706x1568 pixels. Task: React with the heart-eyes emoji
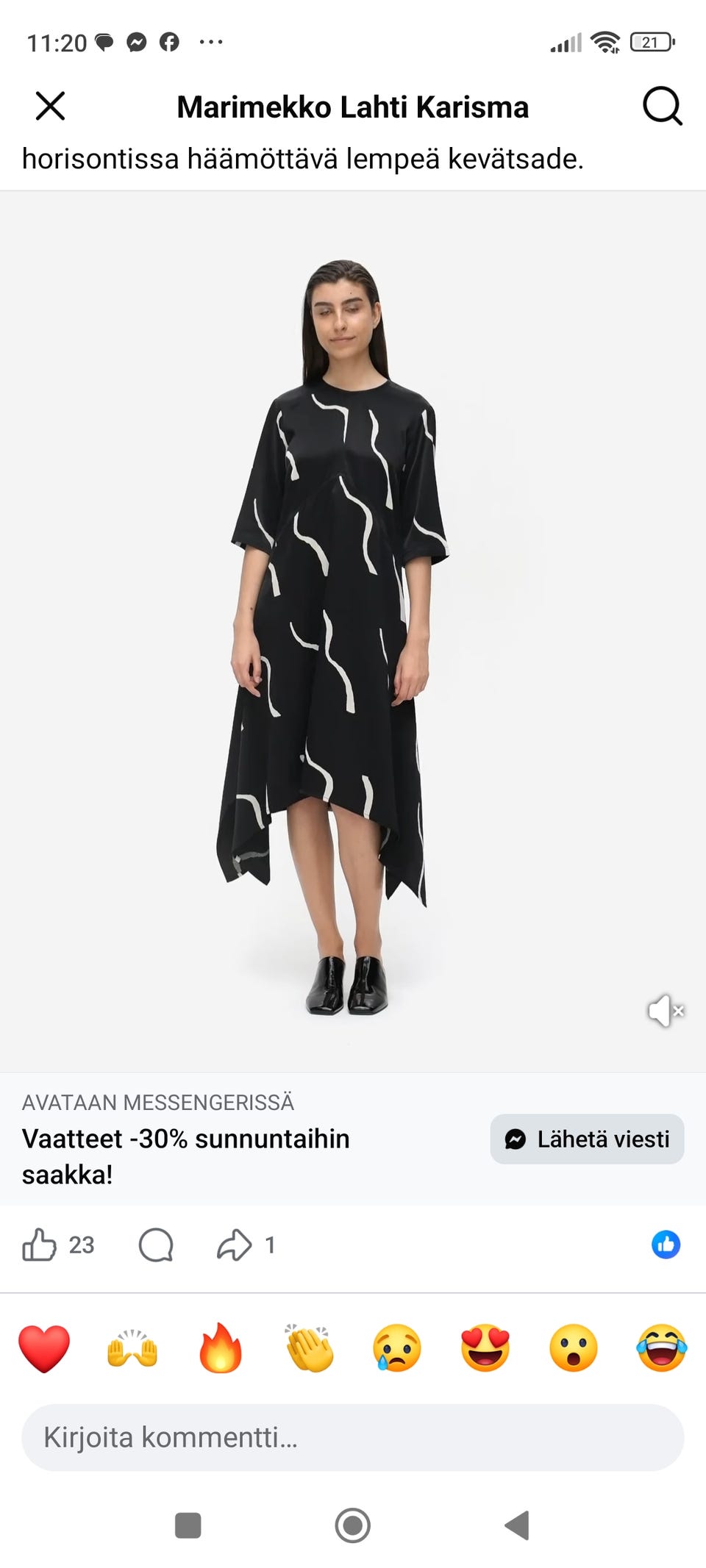tap(485, 1348)
